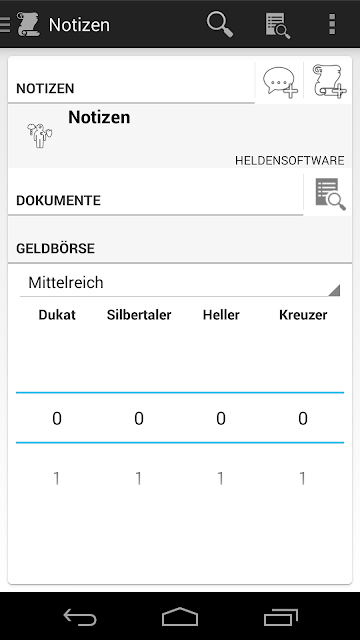Open the overflow menu
360x640 pixels.
click(332, 24)
